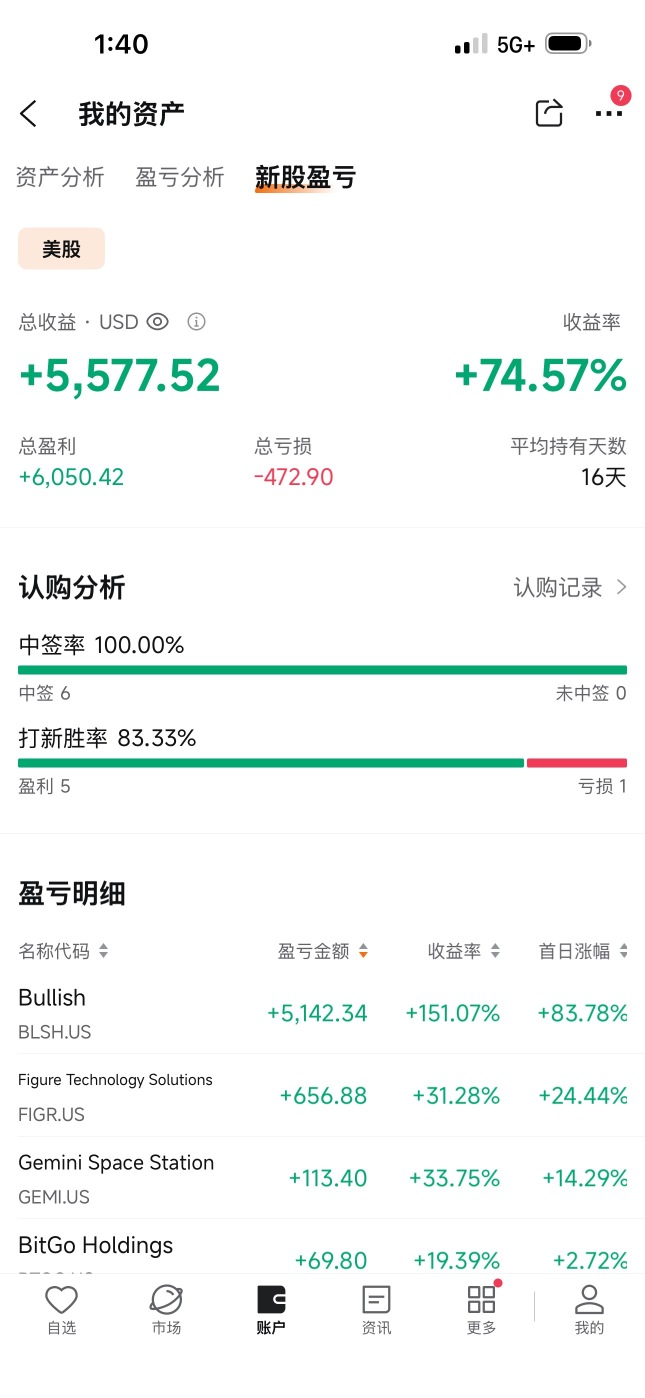Go to 自选 watchlist tab
645x1398 pixels.
(61, 1310)
